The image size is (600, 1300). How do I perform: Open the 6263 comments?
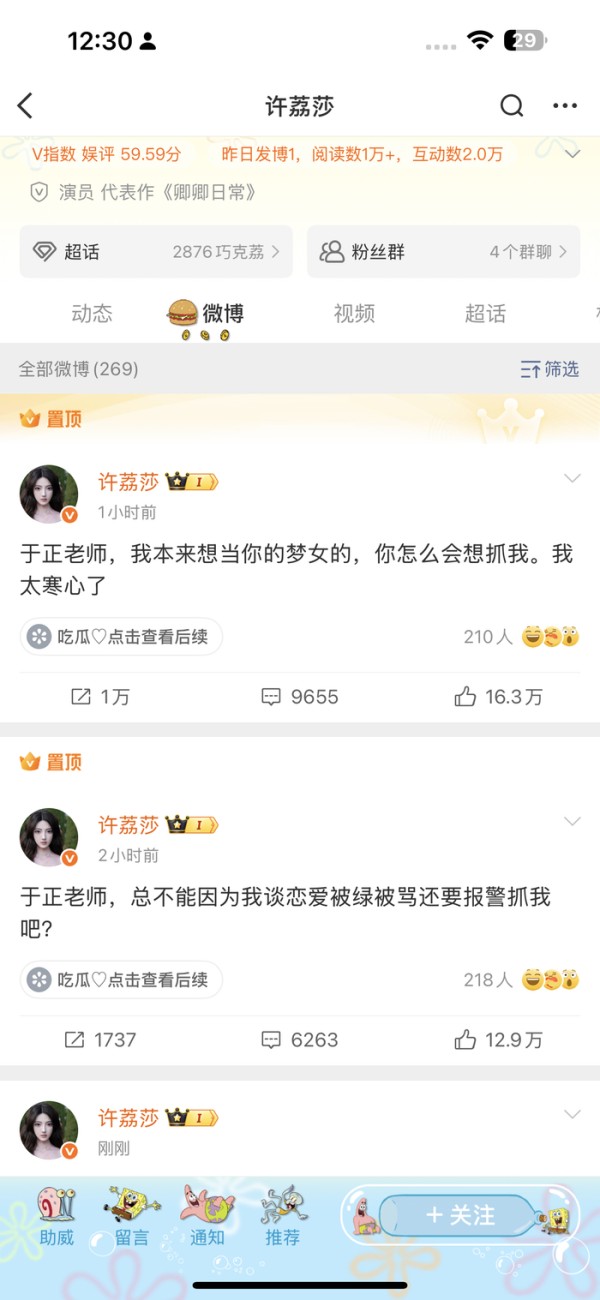click(x=299, y=1040)
